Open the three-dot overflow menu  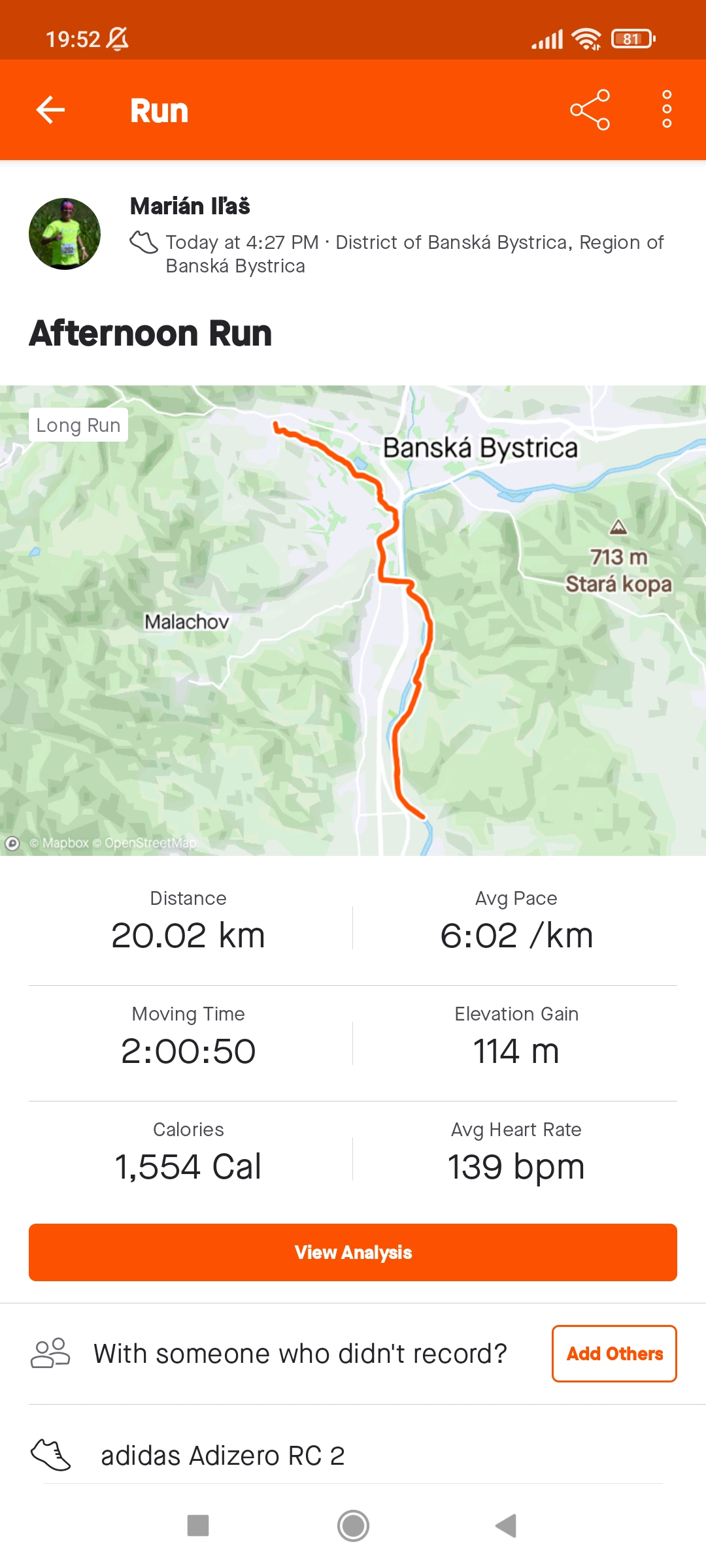pos(667,109)
